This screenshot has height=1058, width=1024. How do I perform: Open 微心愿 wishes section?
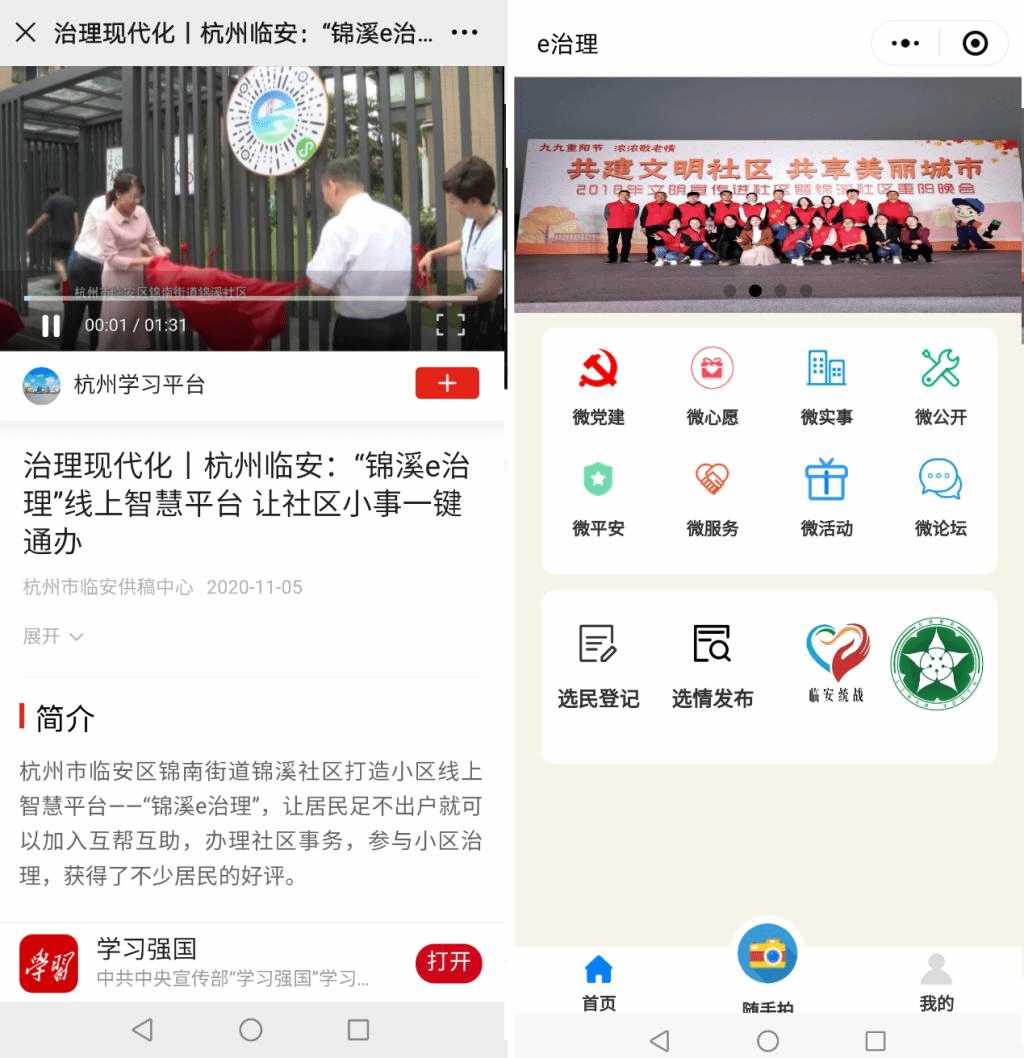coord(712,386)
